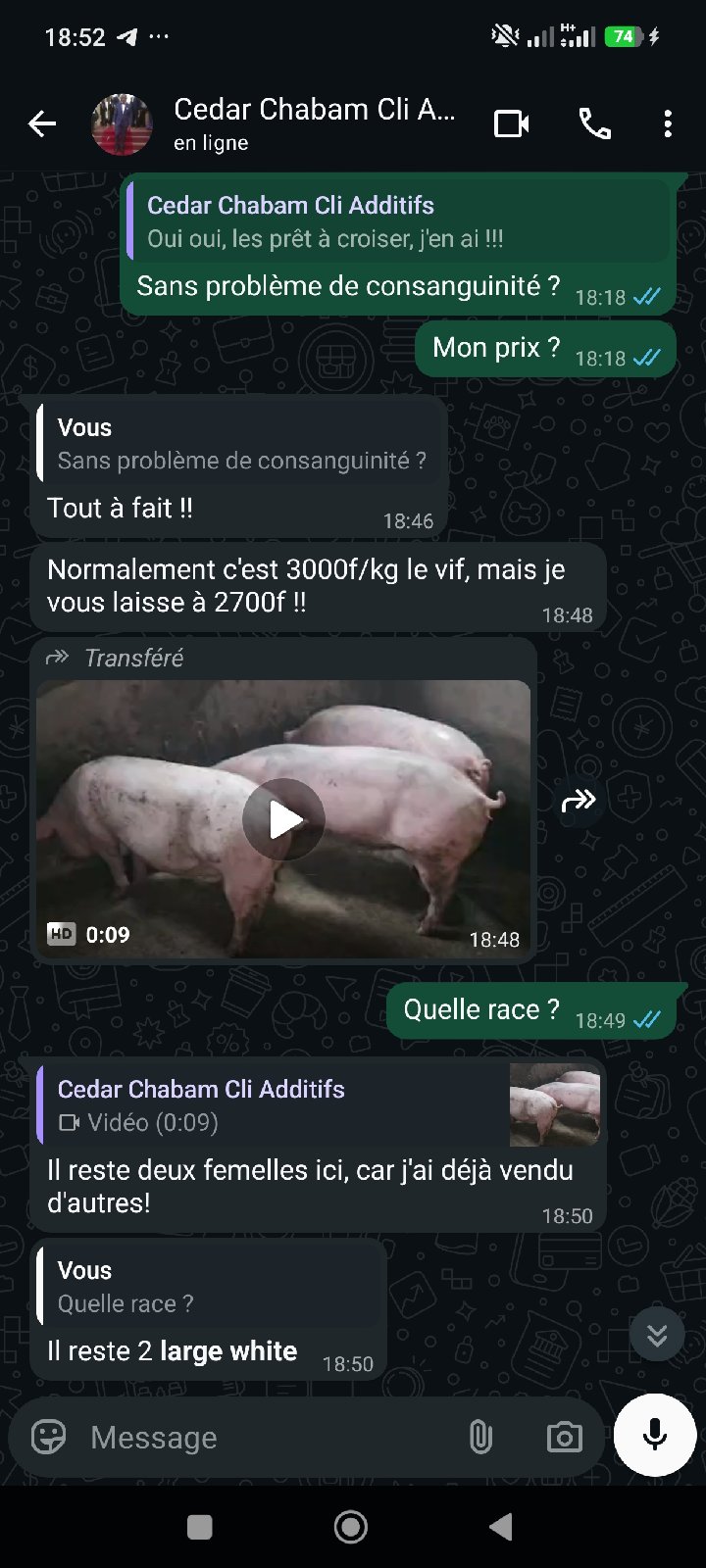Open the three-dot overflow menu
This screenshot has height=1568, width=706.
(668, 124)
